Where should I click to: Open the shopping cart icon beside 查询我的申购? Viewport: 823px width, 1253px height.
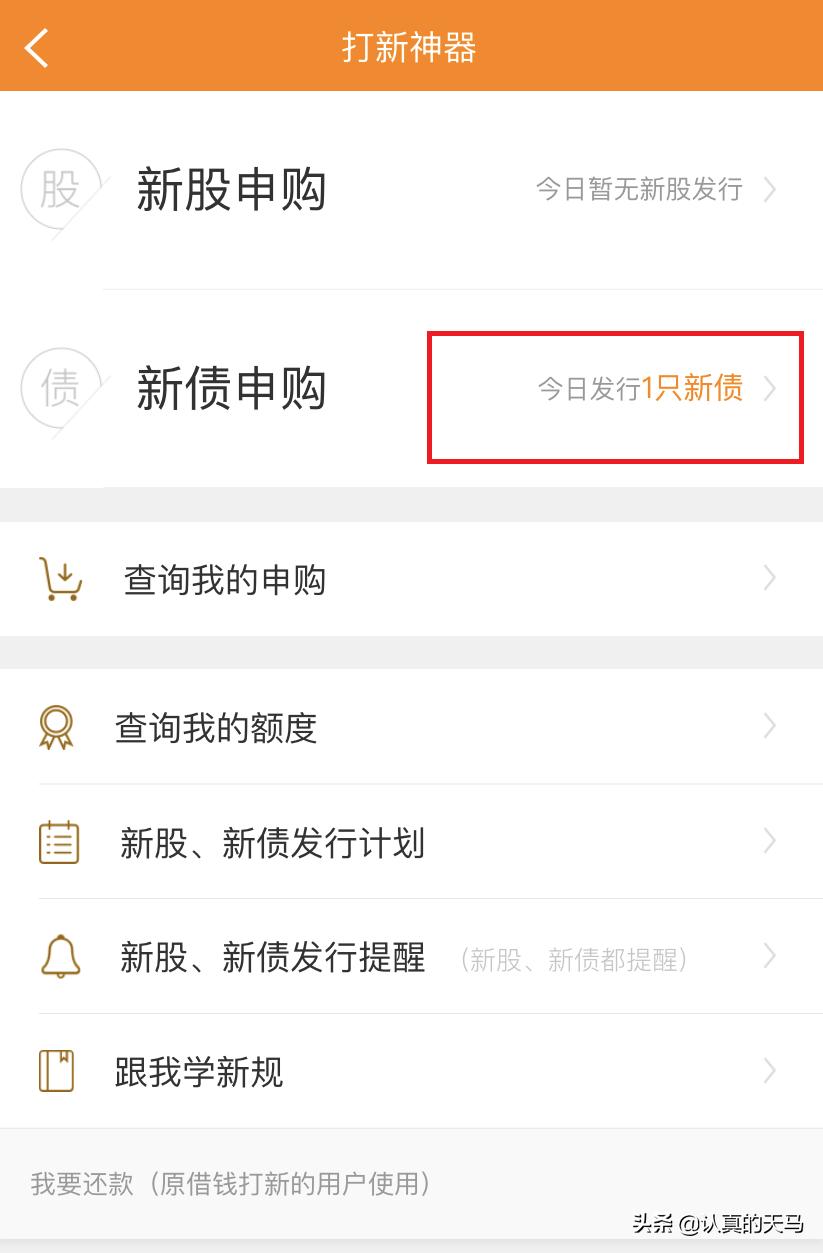tap(61, 579)
